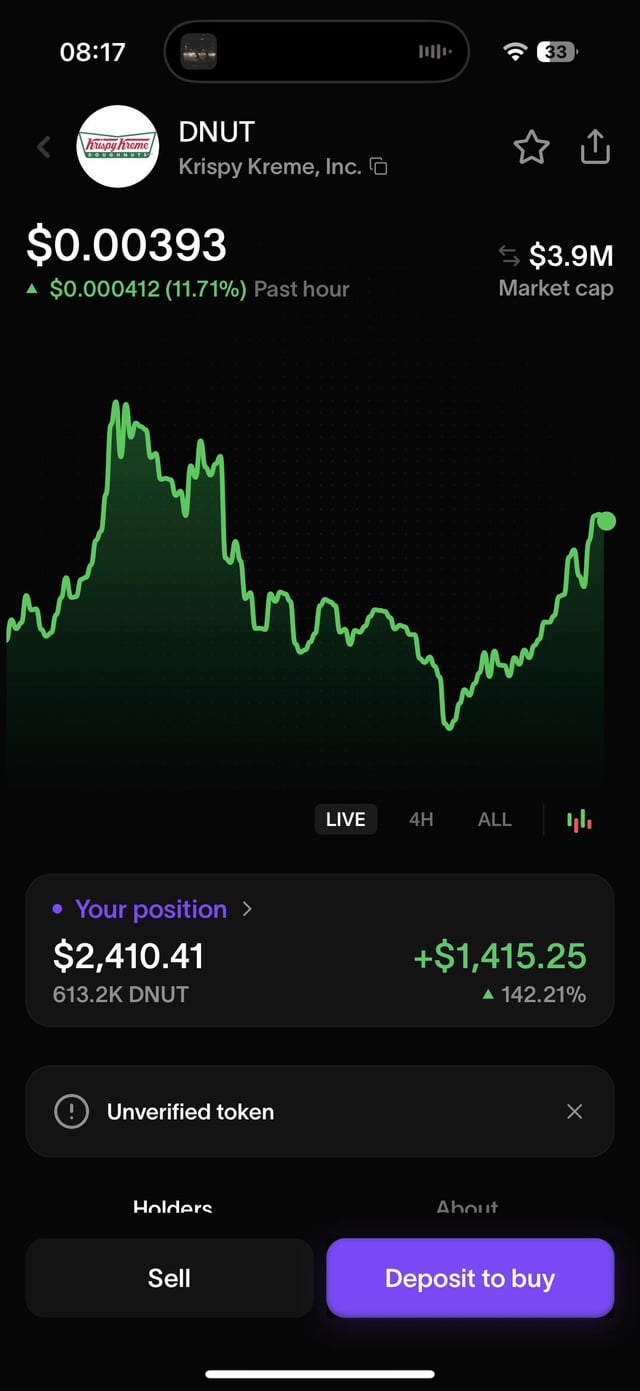Select the LIVE chart timeframe
Screen dimensions: 640x1391
pos(345,819)
